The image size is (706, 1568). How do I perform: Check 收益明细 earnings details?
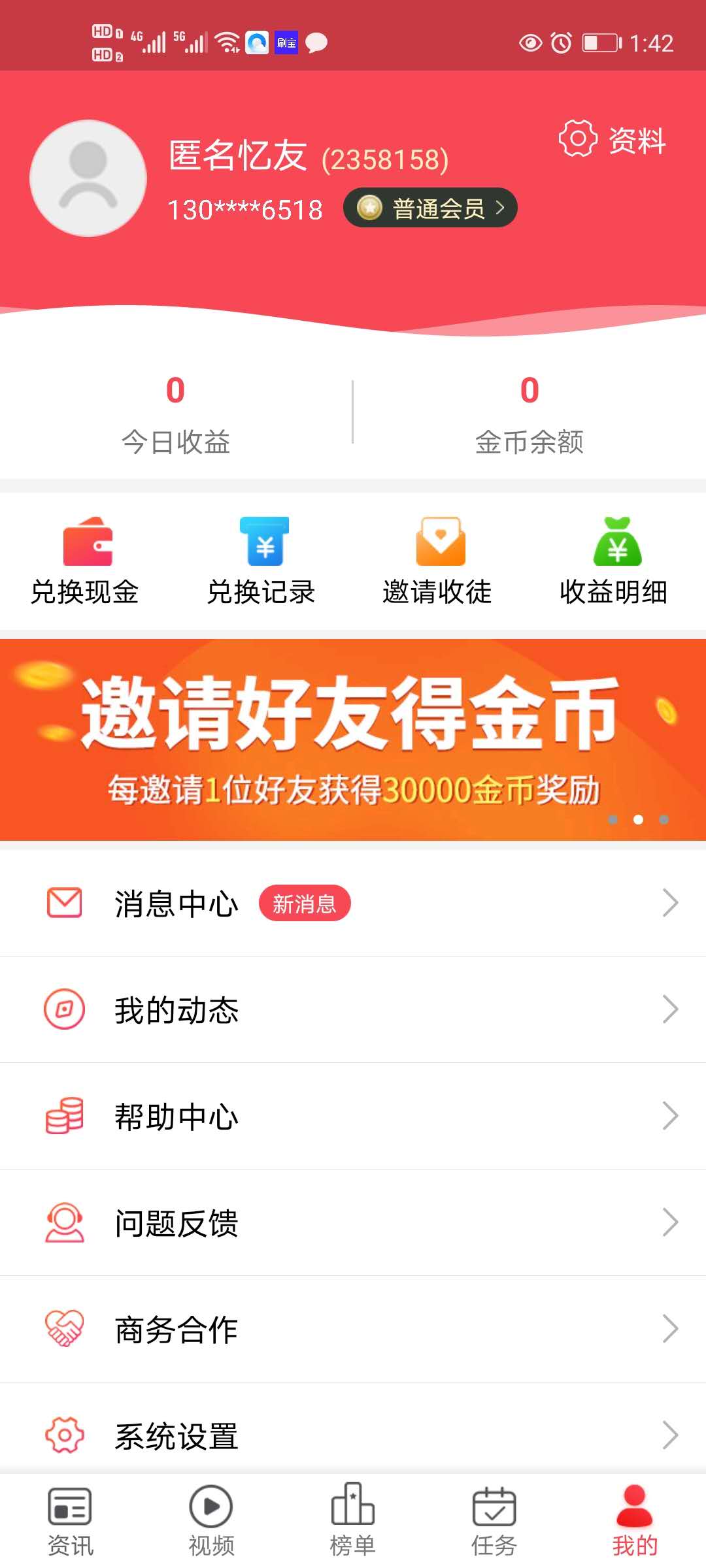[x=614, y=562]
